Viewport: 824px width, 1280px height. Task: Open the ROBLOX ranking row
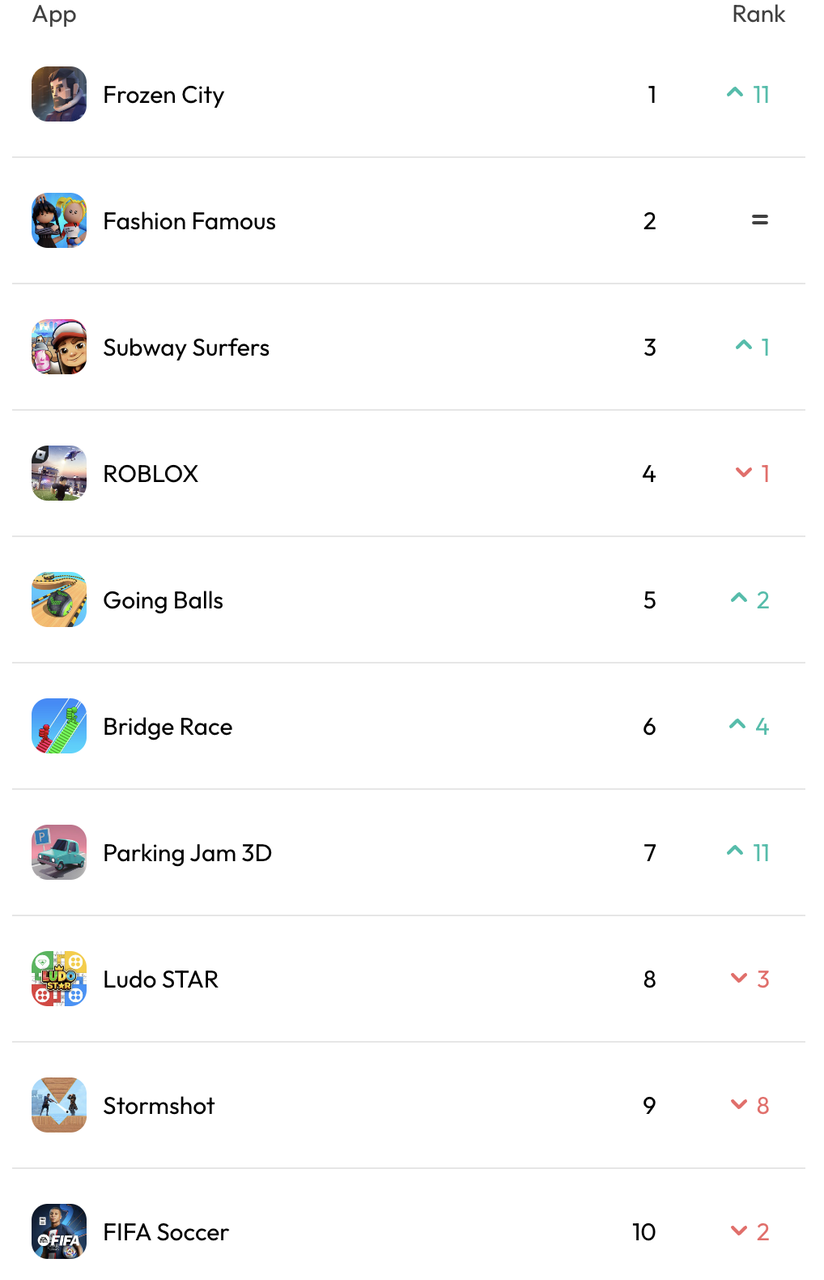tap(151, 474)
